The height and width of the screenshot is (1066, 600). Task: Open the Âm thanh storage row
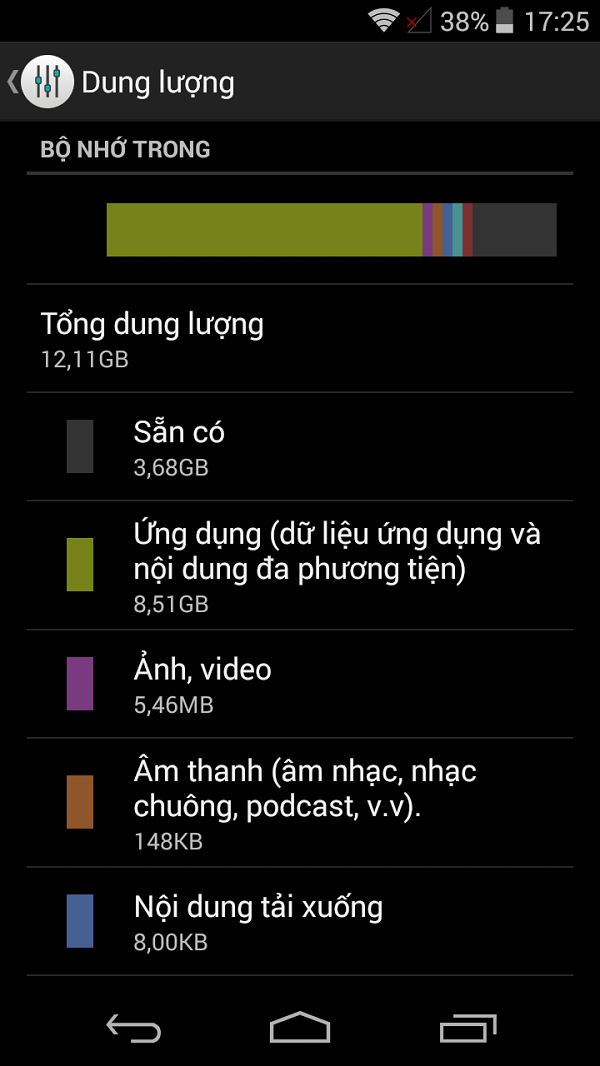(x=300, y=803)
